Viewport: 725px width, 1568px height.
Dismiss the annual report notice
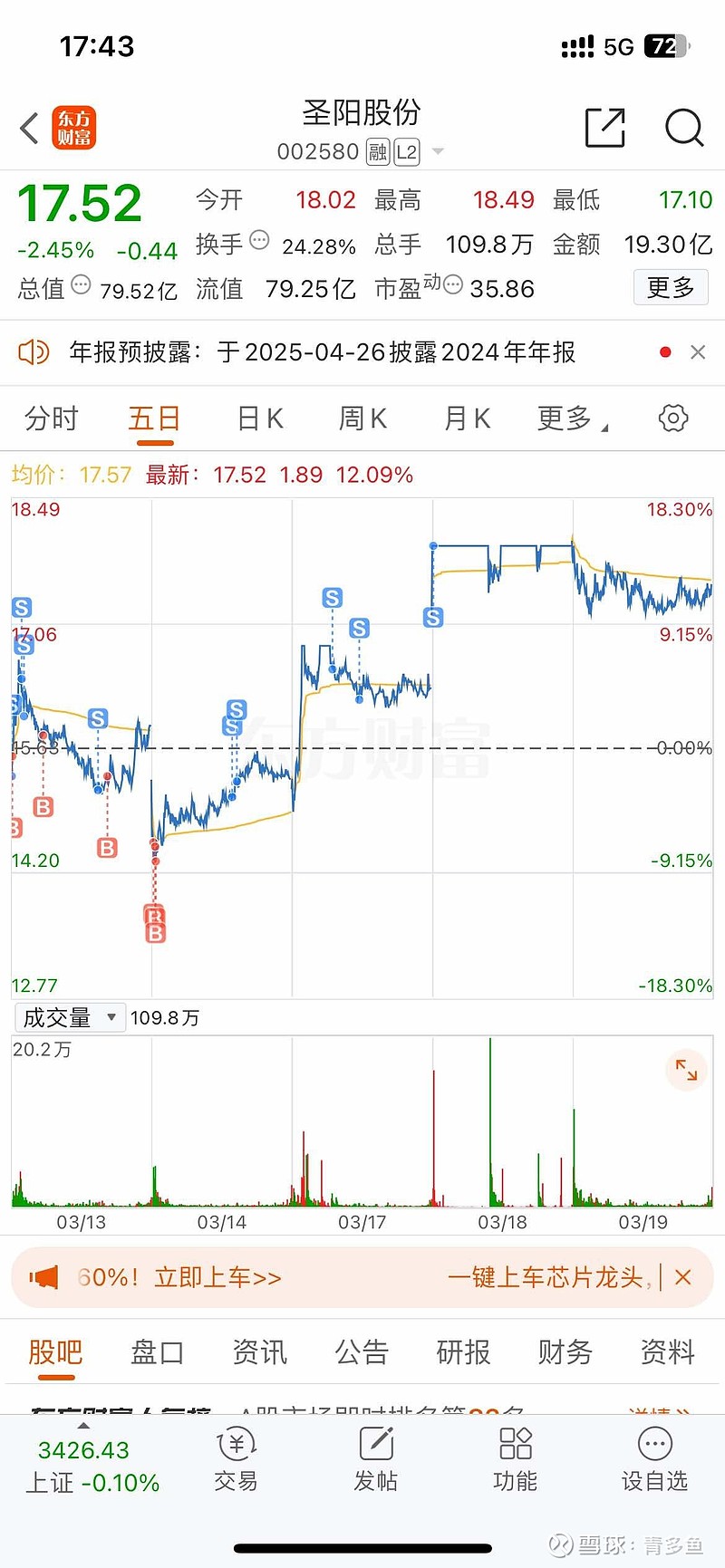pyautogui.click(x=698, y=352)
